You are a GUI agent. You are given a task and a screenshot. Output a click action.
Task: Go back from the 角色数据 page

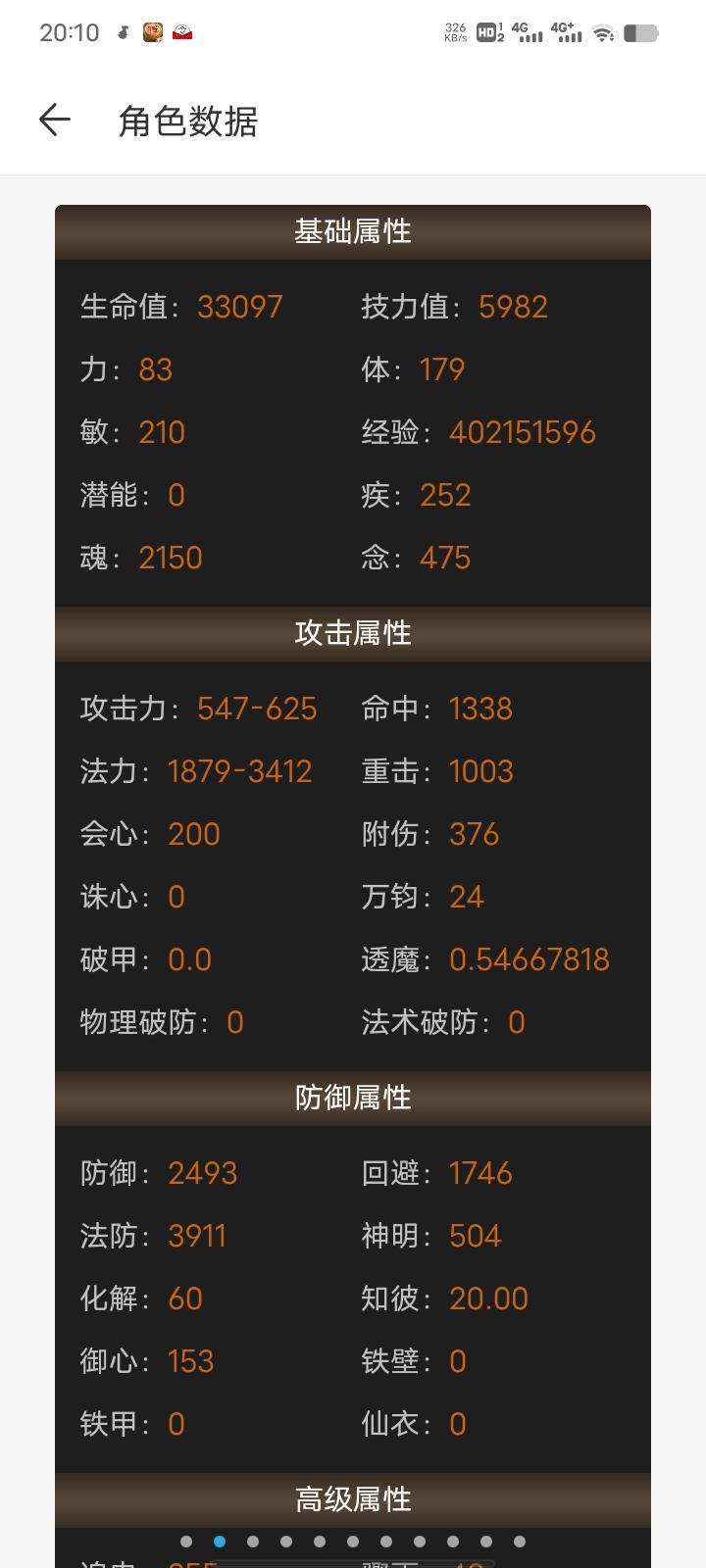(55, 121)
